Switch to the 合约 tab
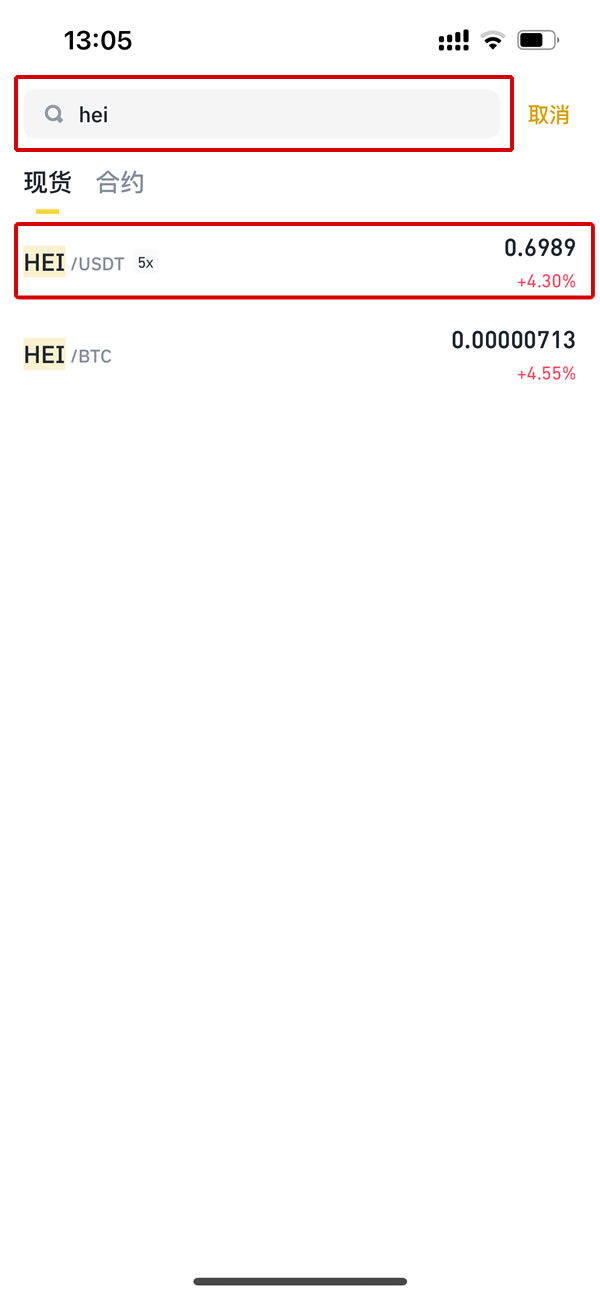Viewport: 600px width, 1298px height. point(120,183)
